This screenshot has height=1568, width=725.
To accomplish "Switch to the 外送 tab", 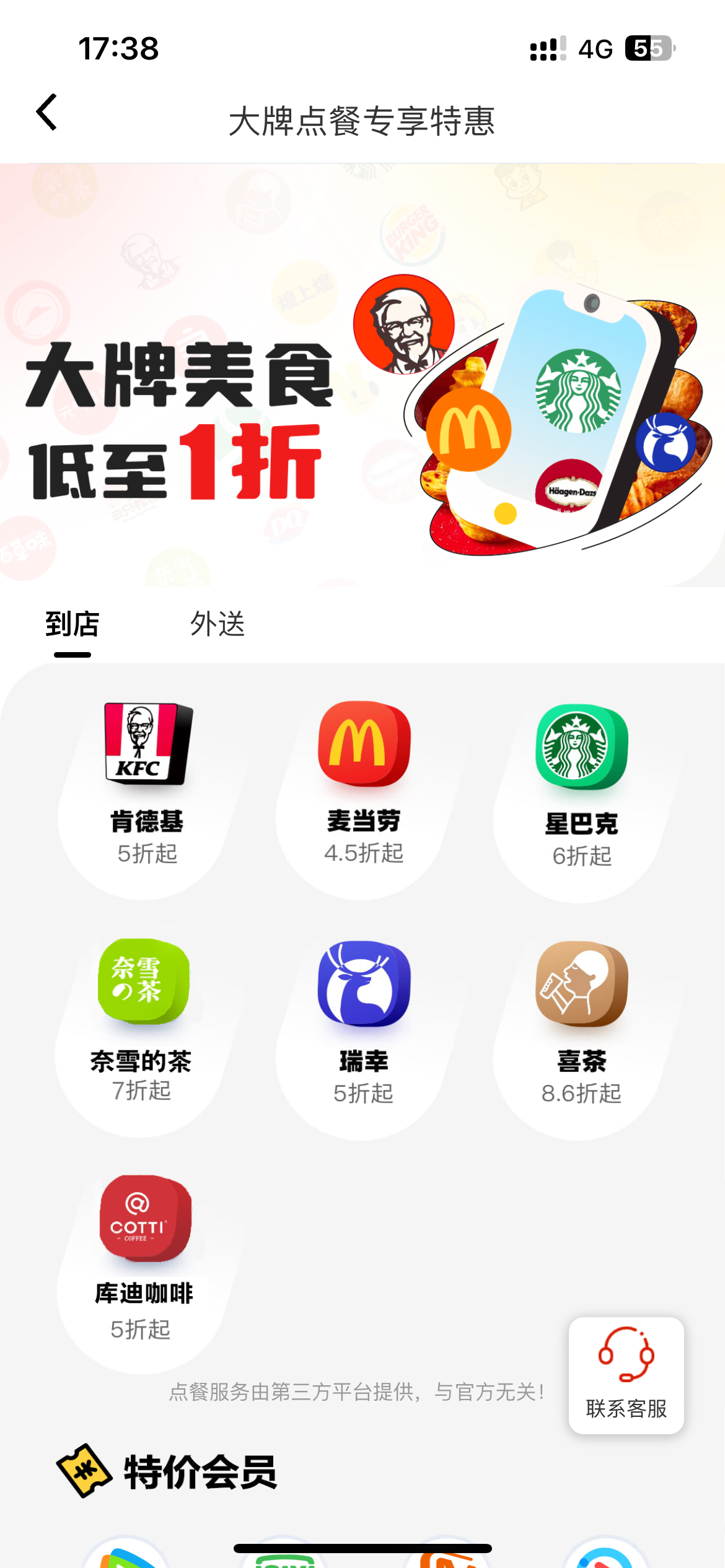I will pos(217,624).
